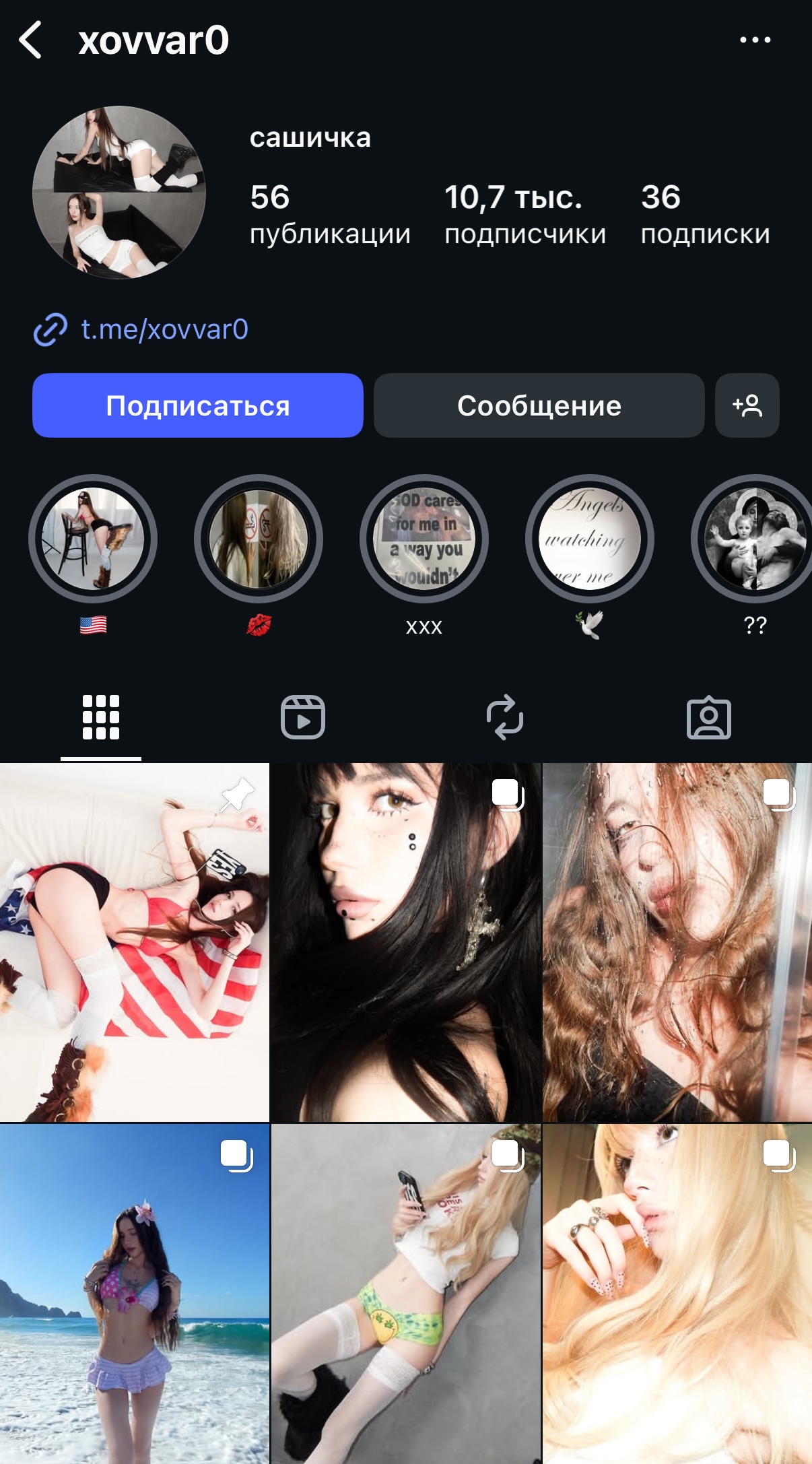Send a message via Сообщение
The height and width of the screenshot is (1464, 812).
539,405
